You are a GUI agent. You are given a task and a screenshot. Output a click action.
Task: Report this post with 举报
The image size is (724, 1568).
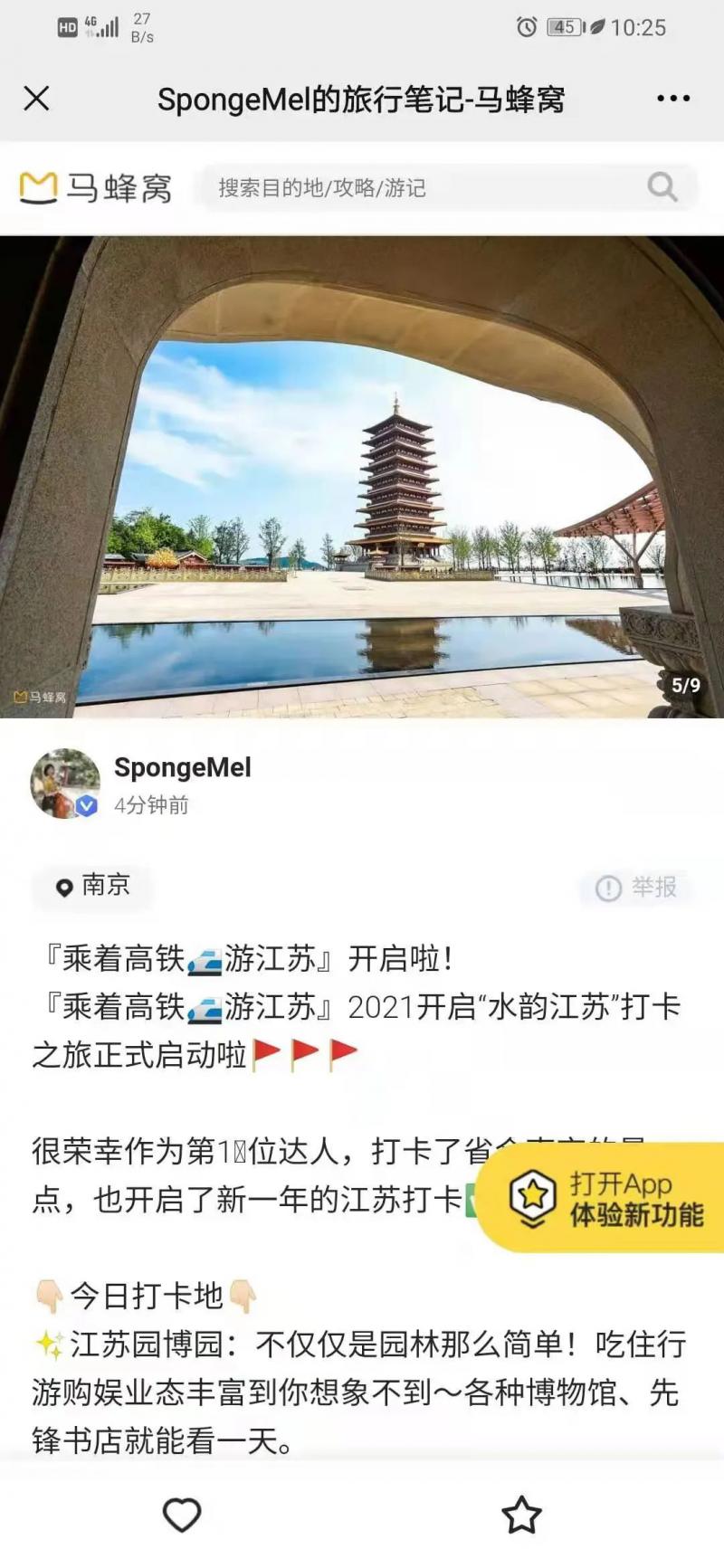637,888
